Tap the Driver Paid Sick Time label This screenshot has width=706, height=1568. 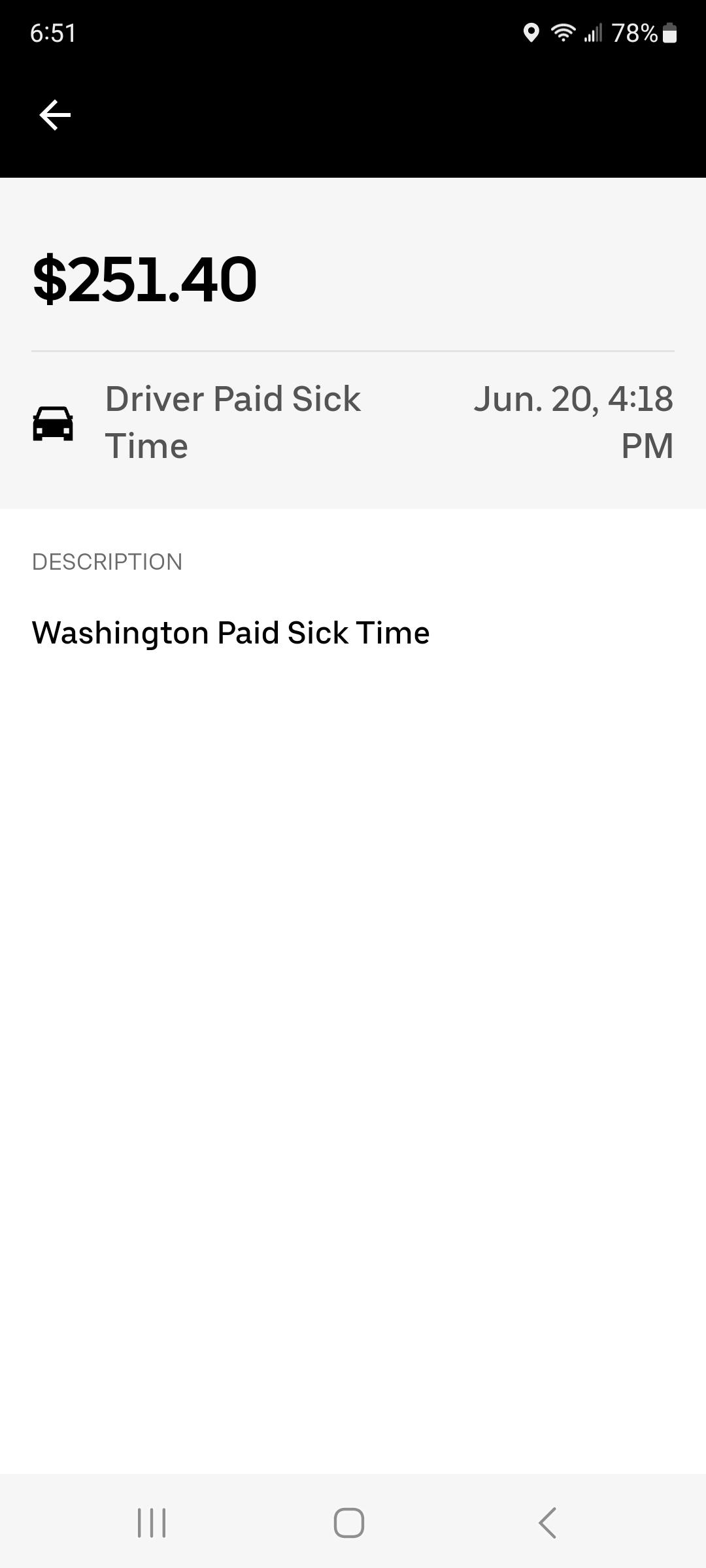pyautogui.click(x=233, y=421)
